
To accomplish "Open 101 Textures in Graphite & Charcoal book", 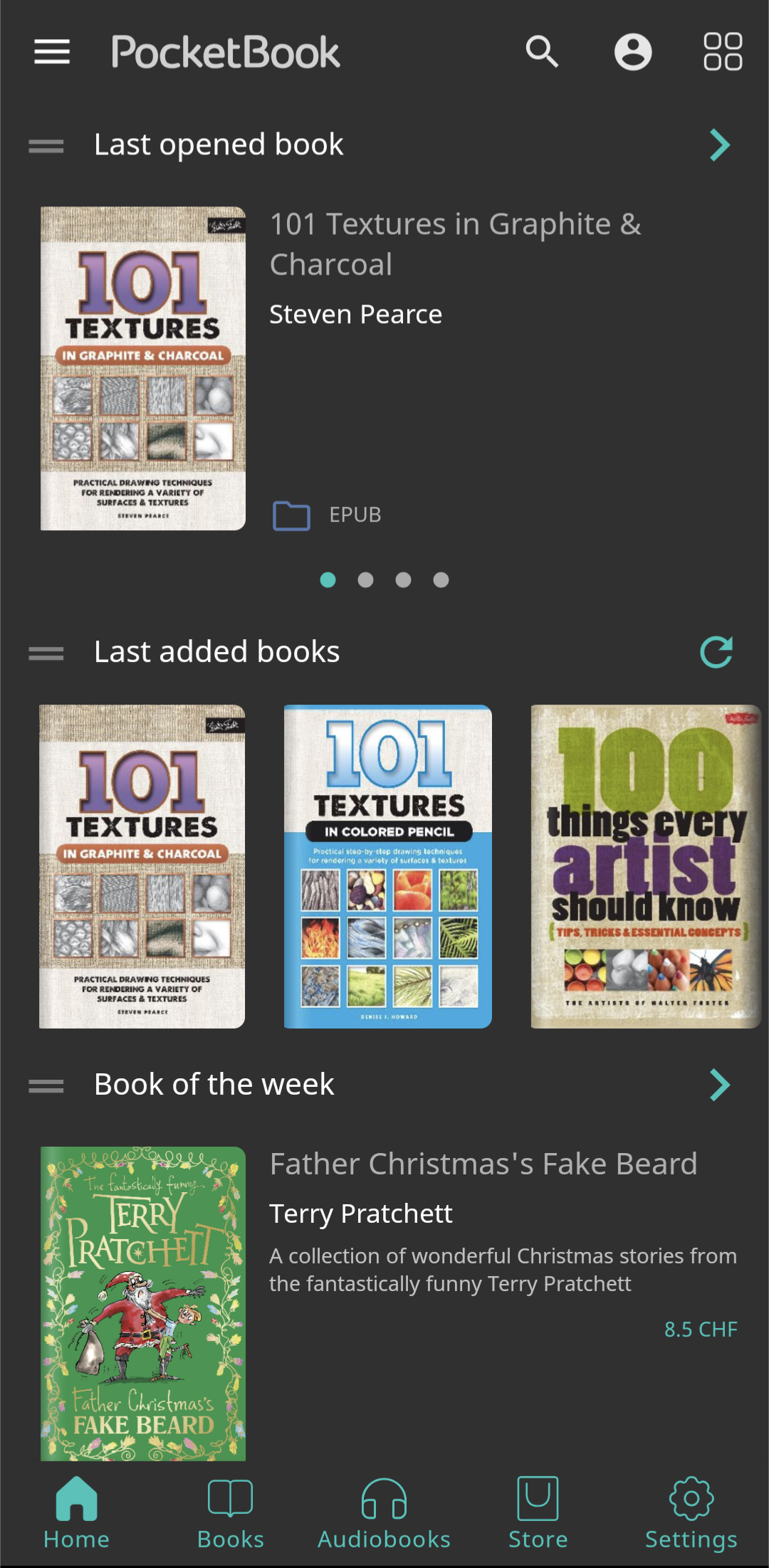I will (x=143, y=369).
